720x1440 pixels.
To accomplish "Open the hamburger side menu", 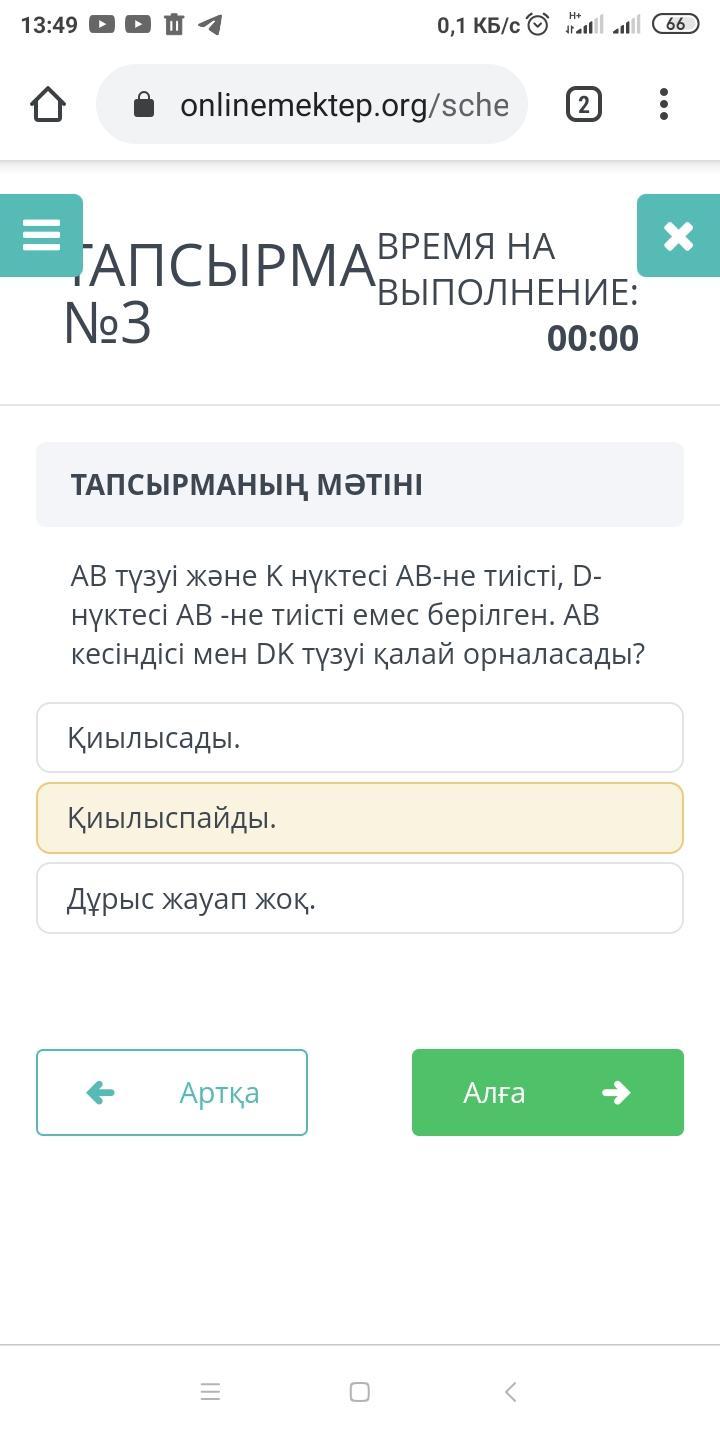I will click(x=41, y=235).
